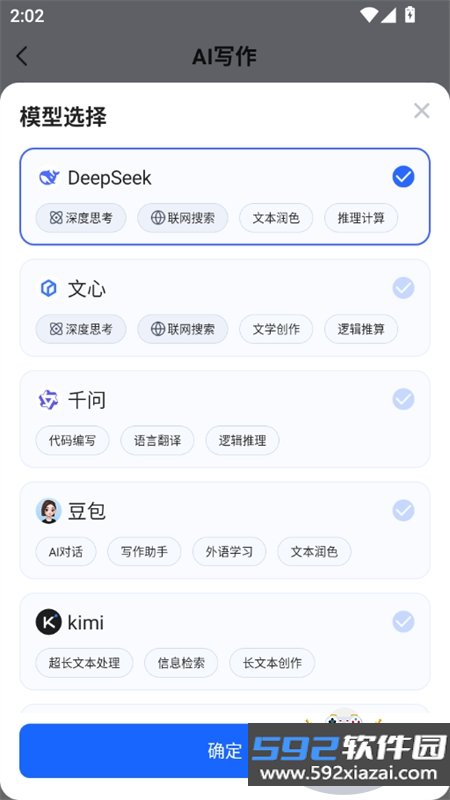Choose the kimi model
Screen dimensions: 450x800
point(224,641)
